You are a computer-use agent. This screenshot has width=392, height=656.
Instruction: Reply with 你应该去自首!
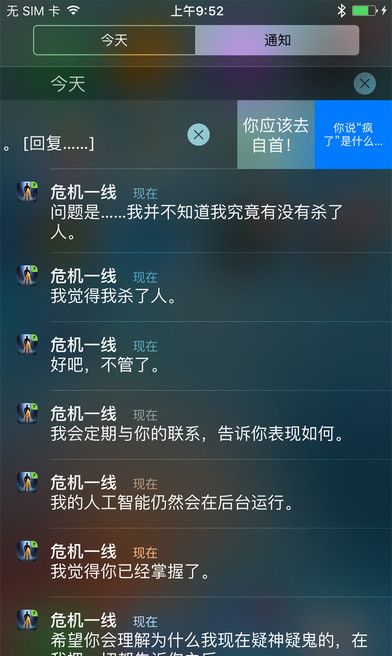click(276, 135)
